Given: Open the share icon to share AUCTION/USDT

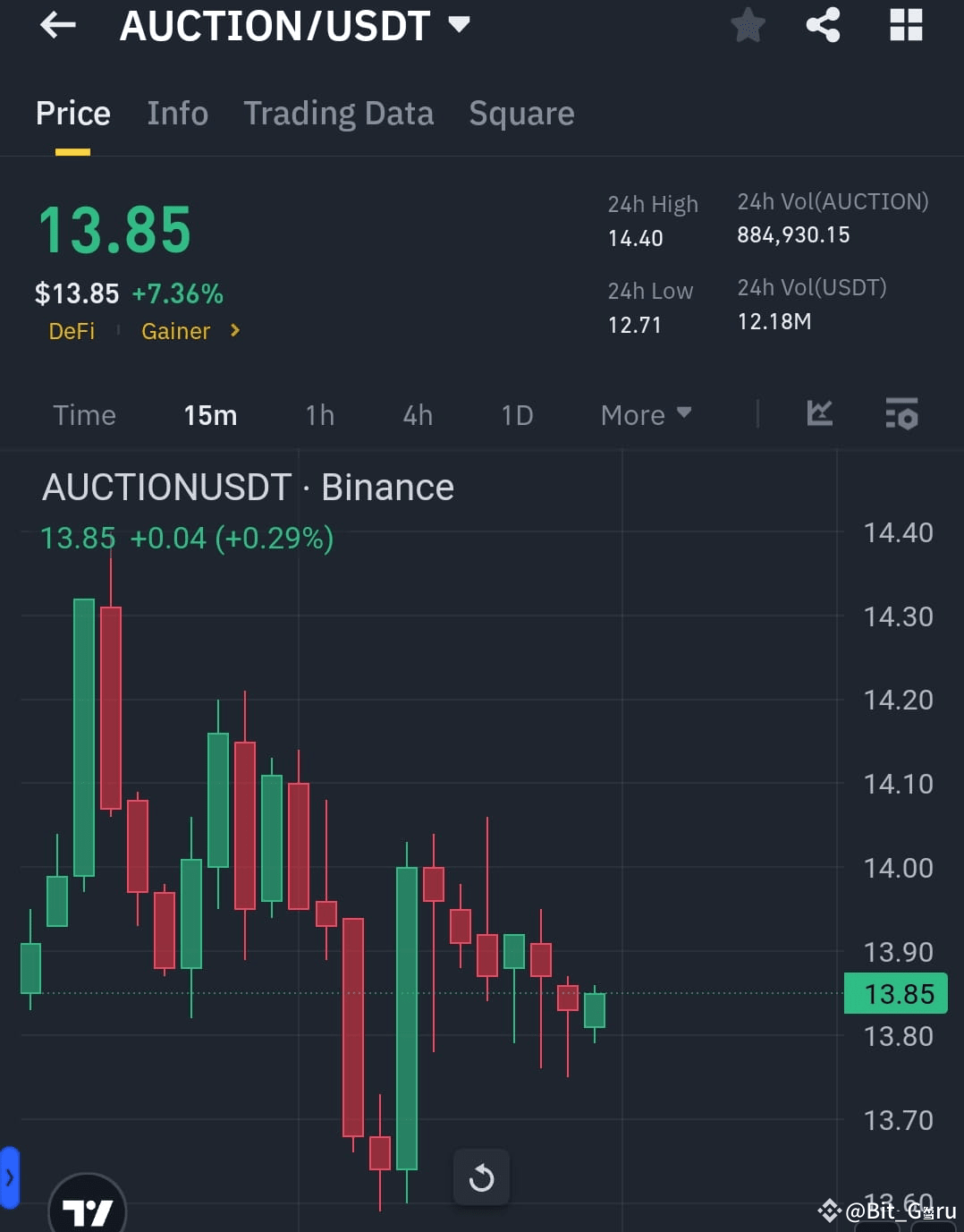Looking at the screenshot, I should 822,25.
